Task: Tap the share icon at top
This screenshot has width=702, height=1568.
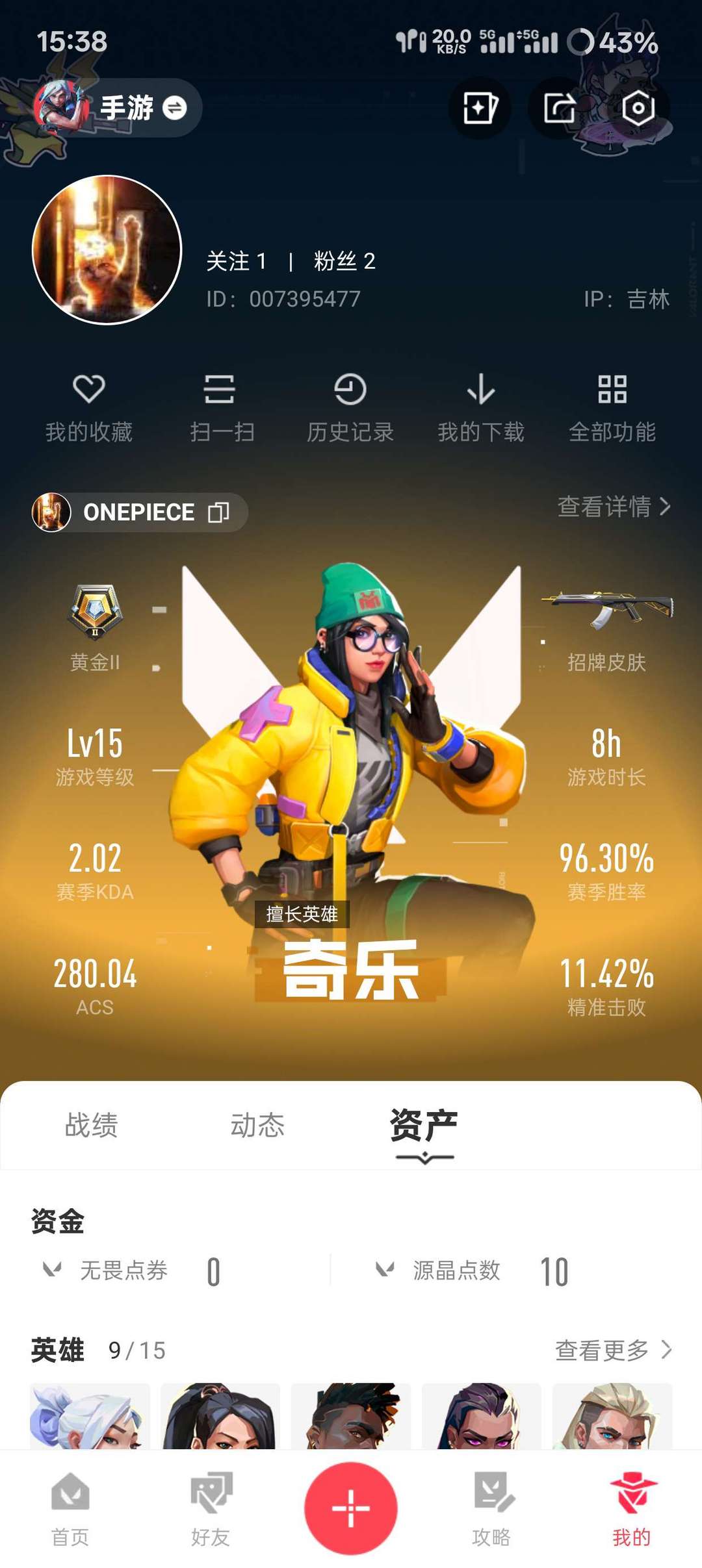Action: click(x=559, y=108)
